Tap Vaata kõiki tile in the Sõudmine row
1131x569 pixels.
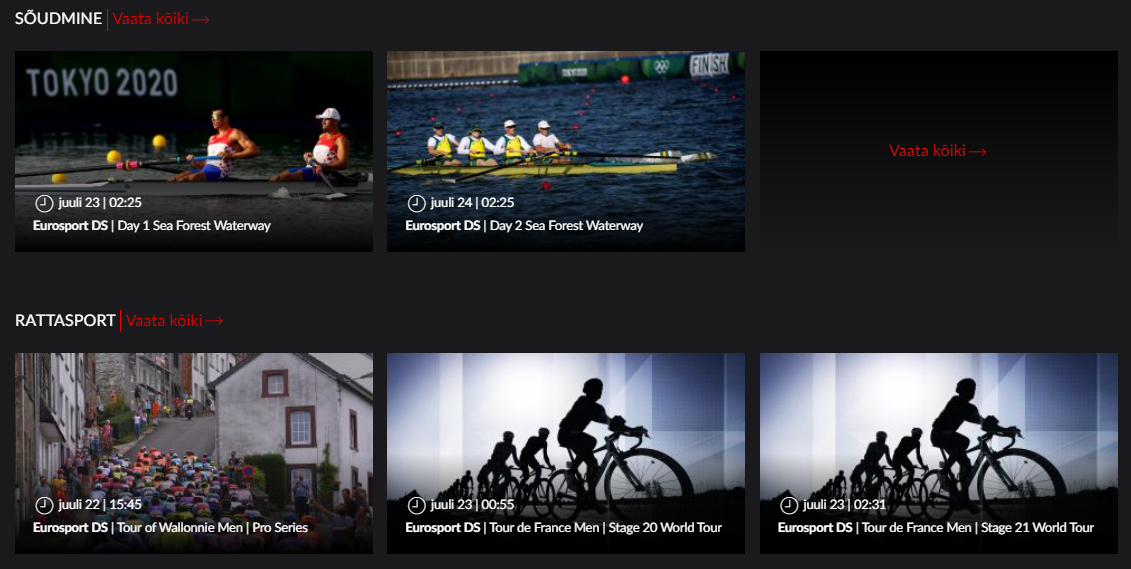coord(937,151)
